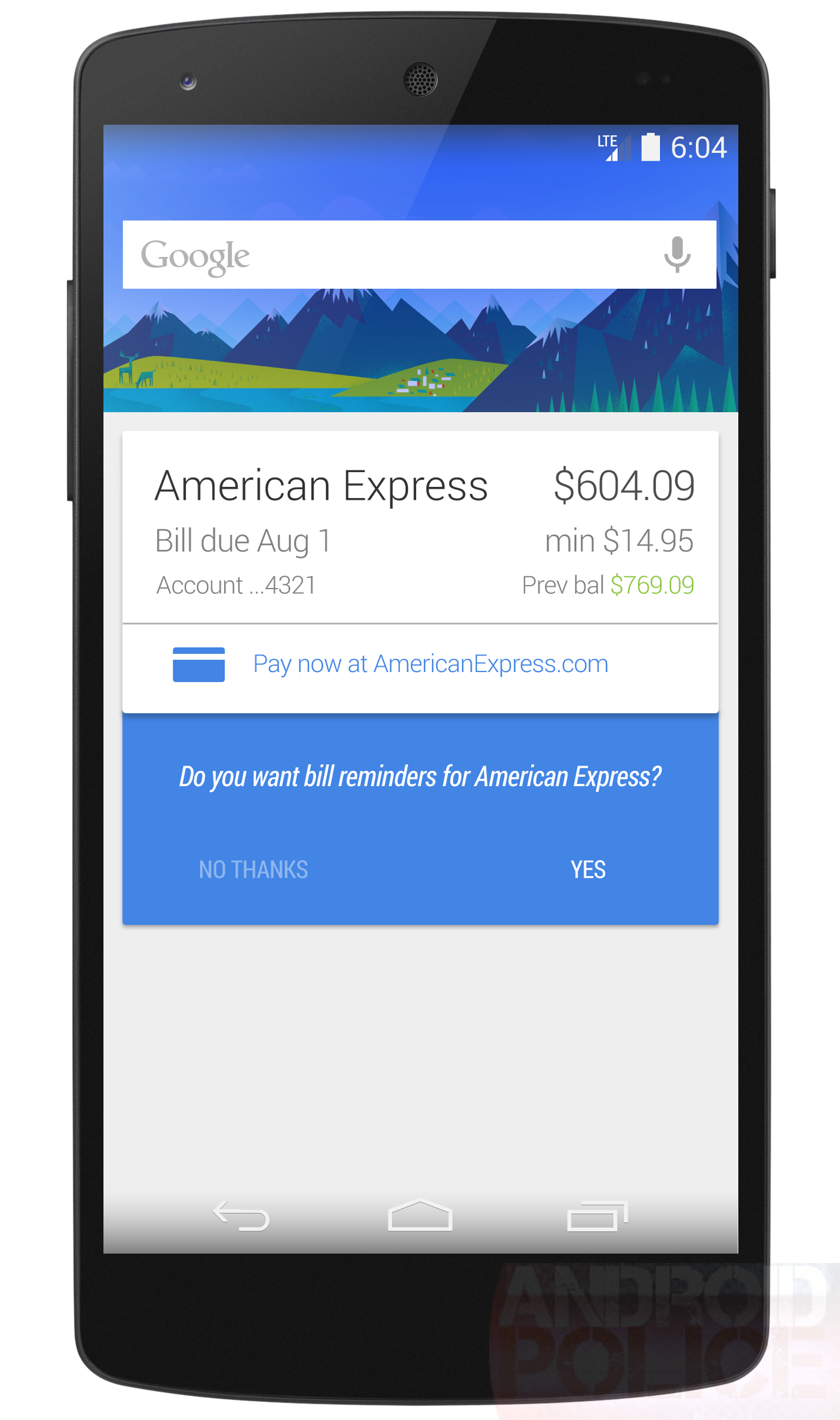Tap the clock showing 6:04
This screenshot has width=840, height=1420.
click(x=700, y=149)
